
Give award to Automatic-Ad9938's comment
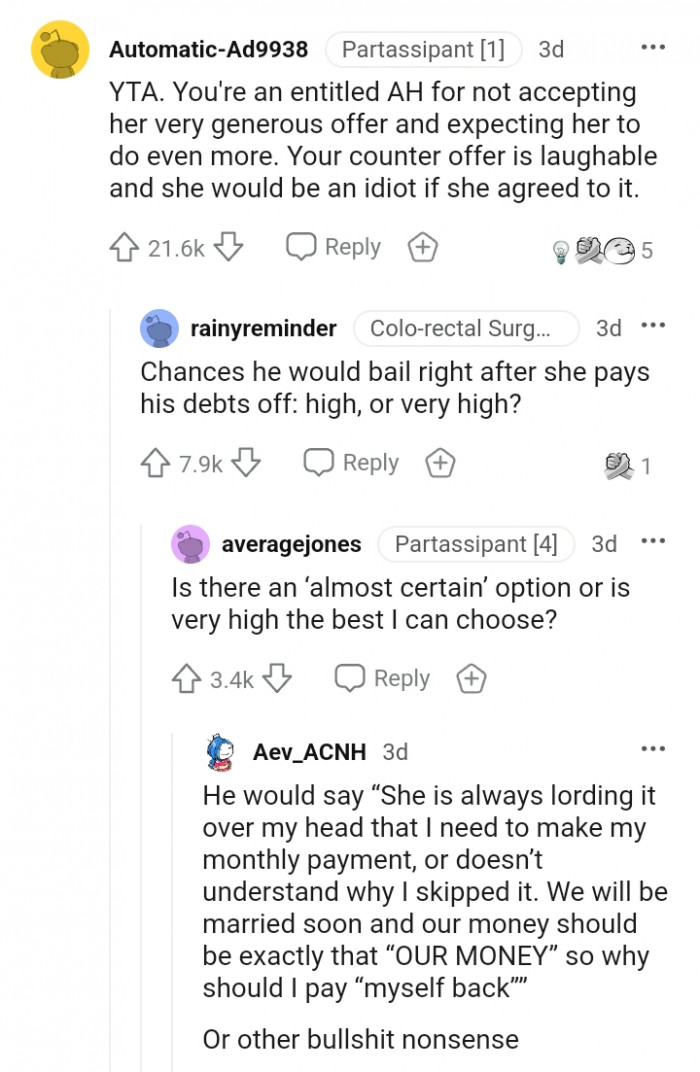coord(420,248)
